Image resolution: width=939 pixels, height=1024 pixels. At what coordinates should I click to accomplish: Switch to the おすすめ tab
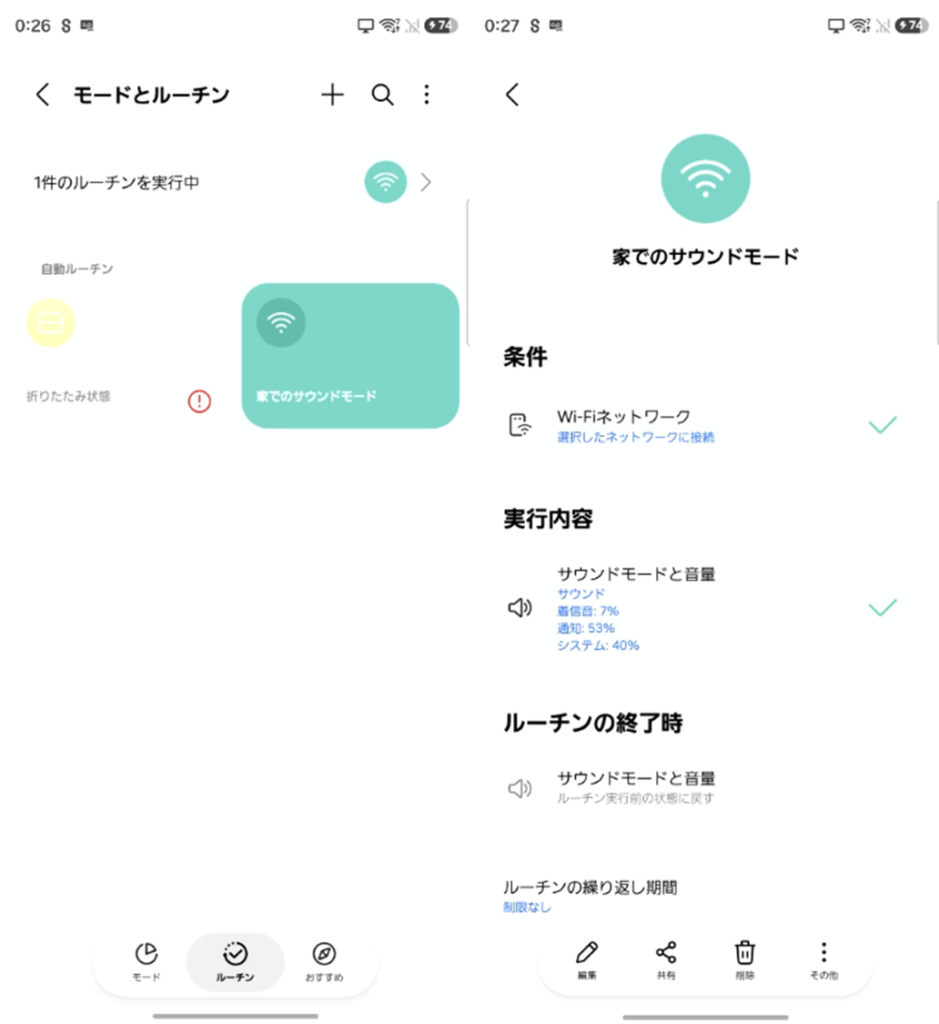[324, 962]
